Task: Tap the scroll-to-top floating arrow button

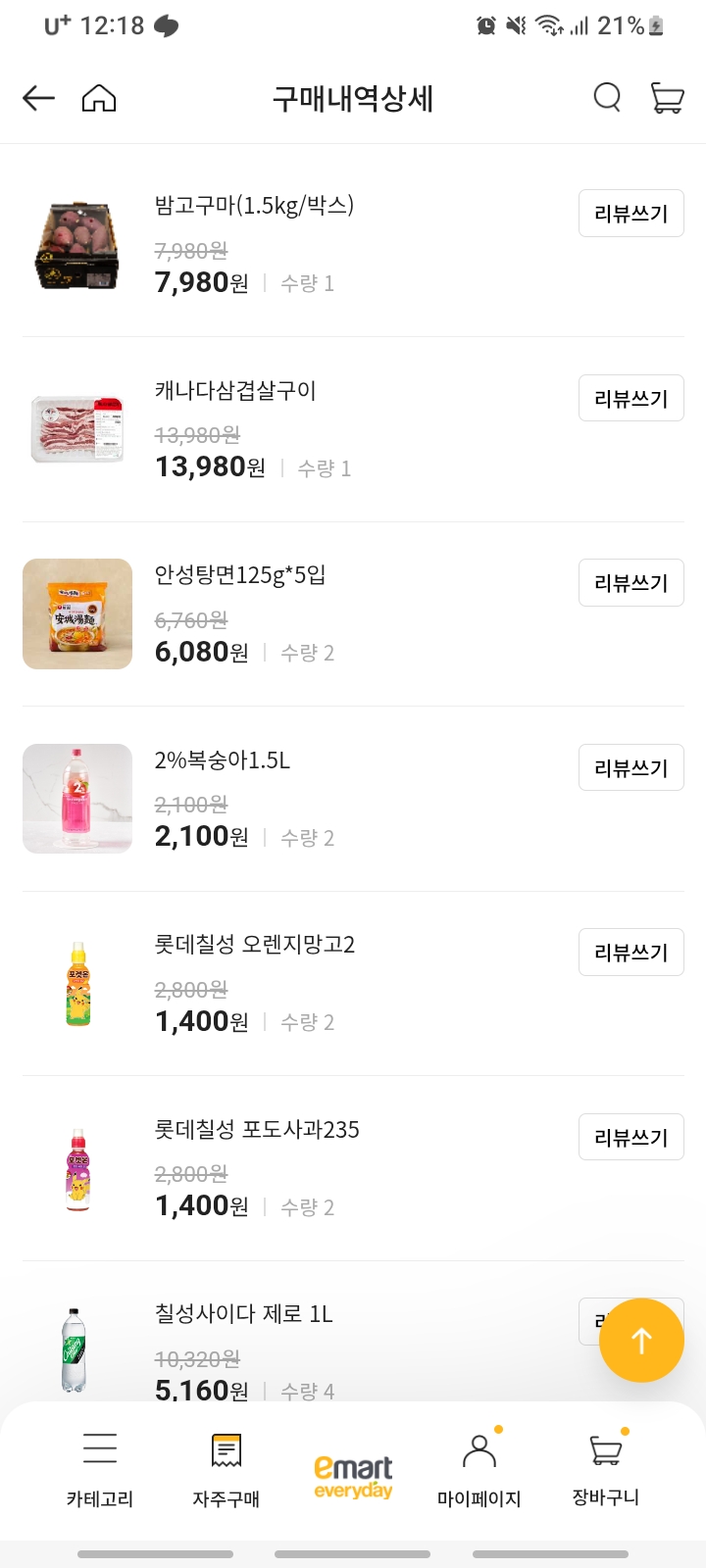Action: (642, 1340)
